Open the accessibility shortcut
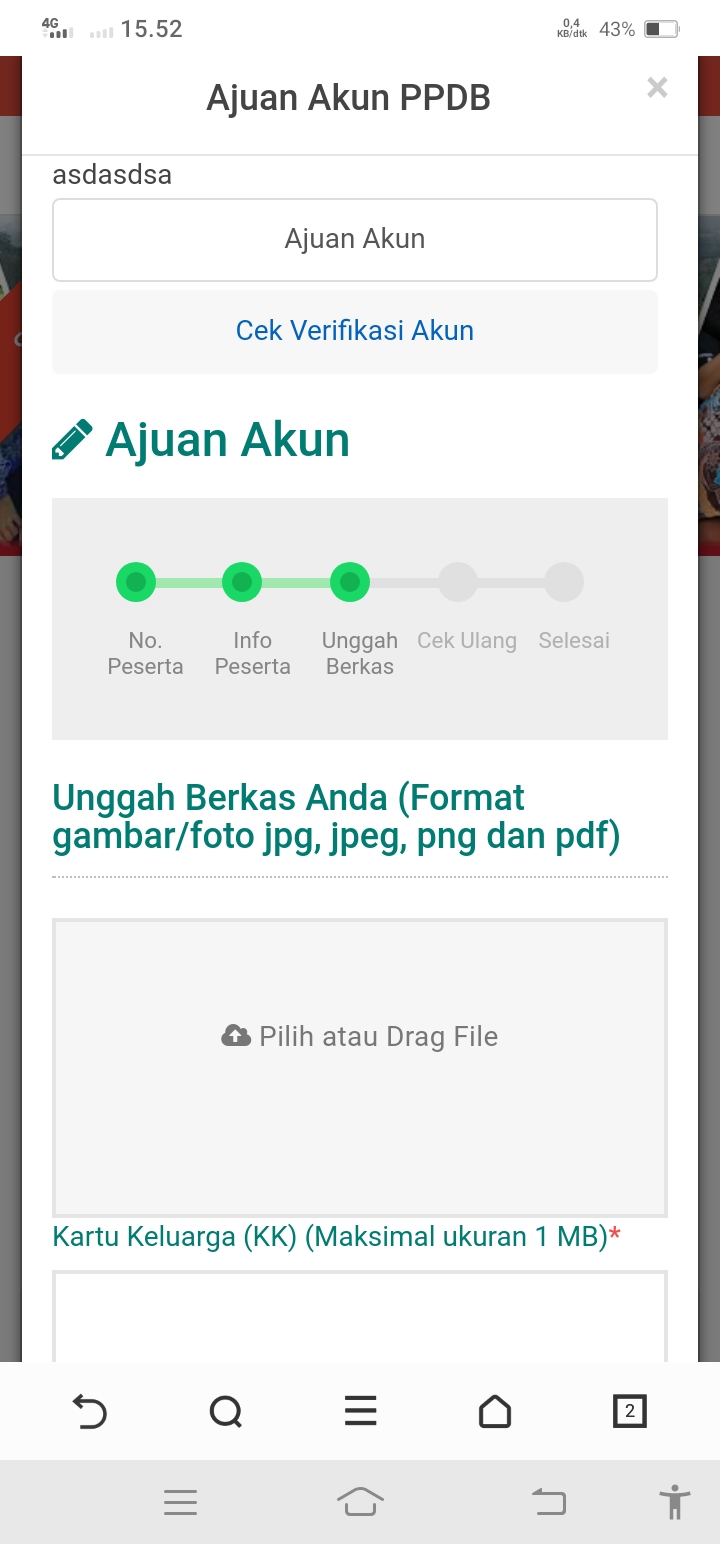Screen dimensions: 720x1544 (x=675, y=1502)
